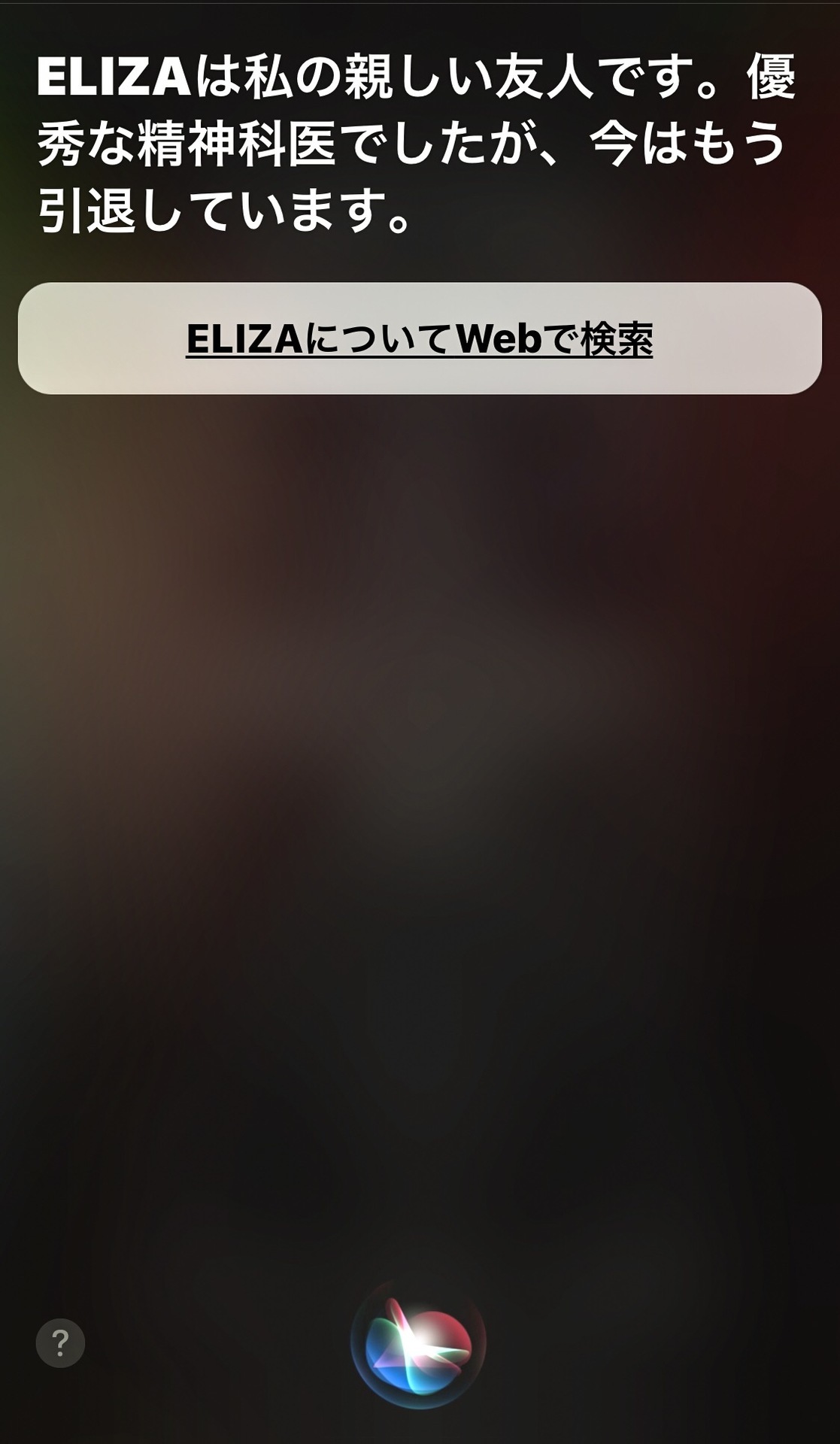Search the web about ELIZA

(x=420, y=338)
